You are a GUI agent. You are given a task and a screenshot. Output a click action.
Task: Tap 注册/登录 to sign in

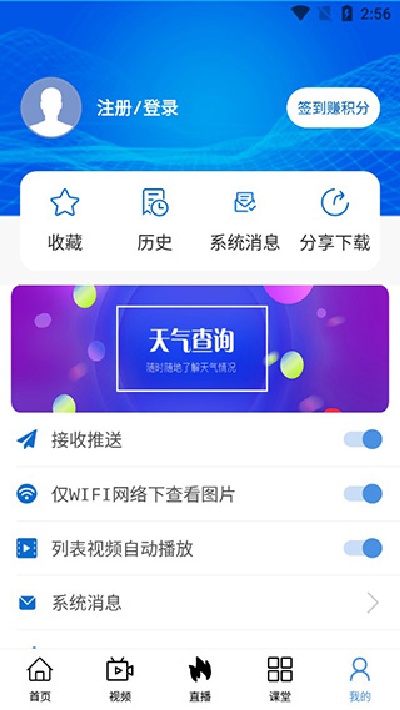pyautogui.click(x=138, y=108)
